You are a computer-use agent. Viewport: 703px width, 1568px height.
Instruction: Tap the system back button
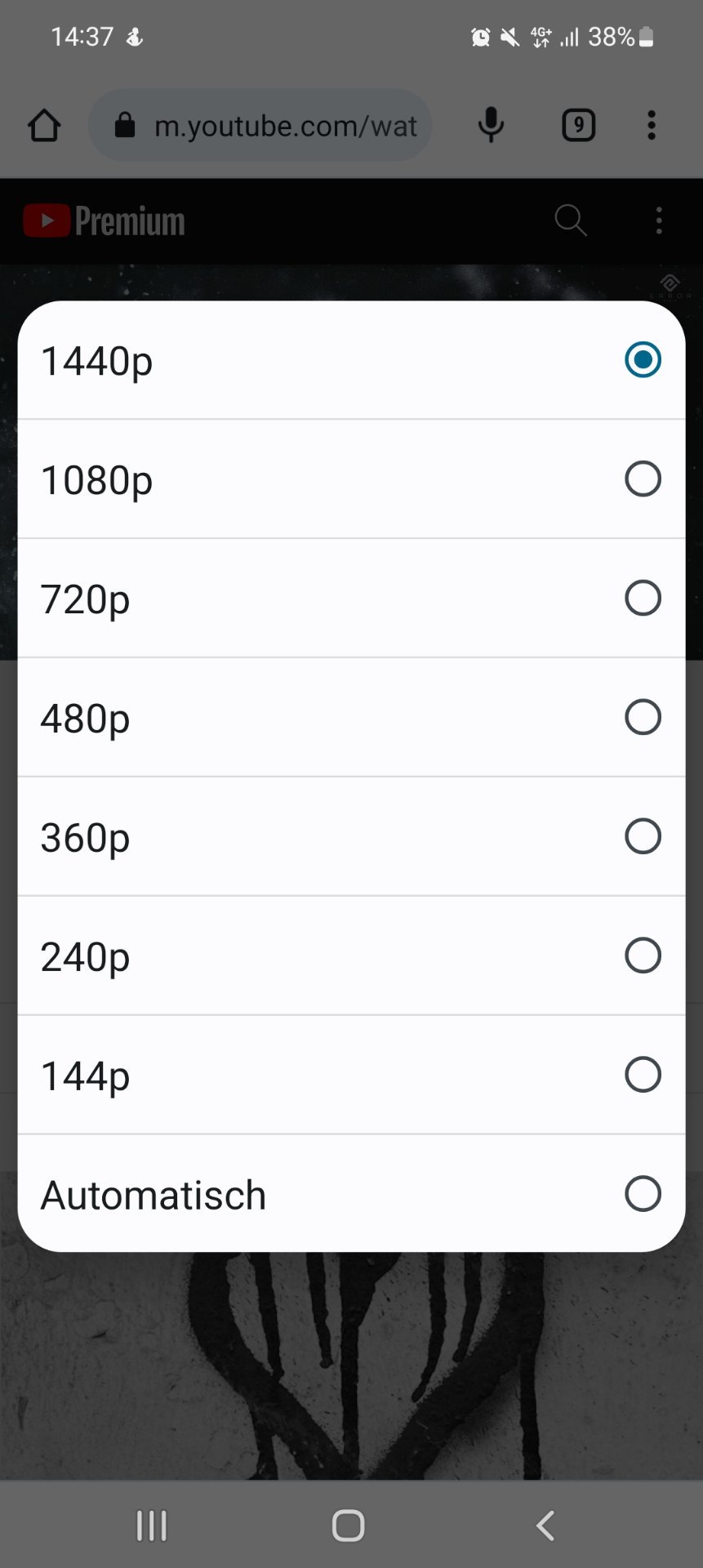(x=545, y=1525)
